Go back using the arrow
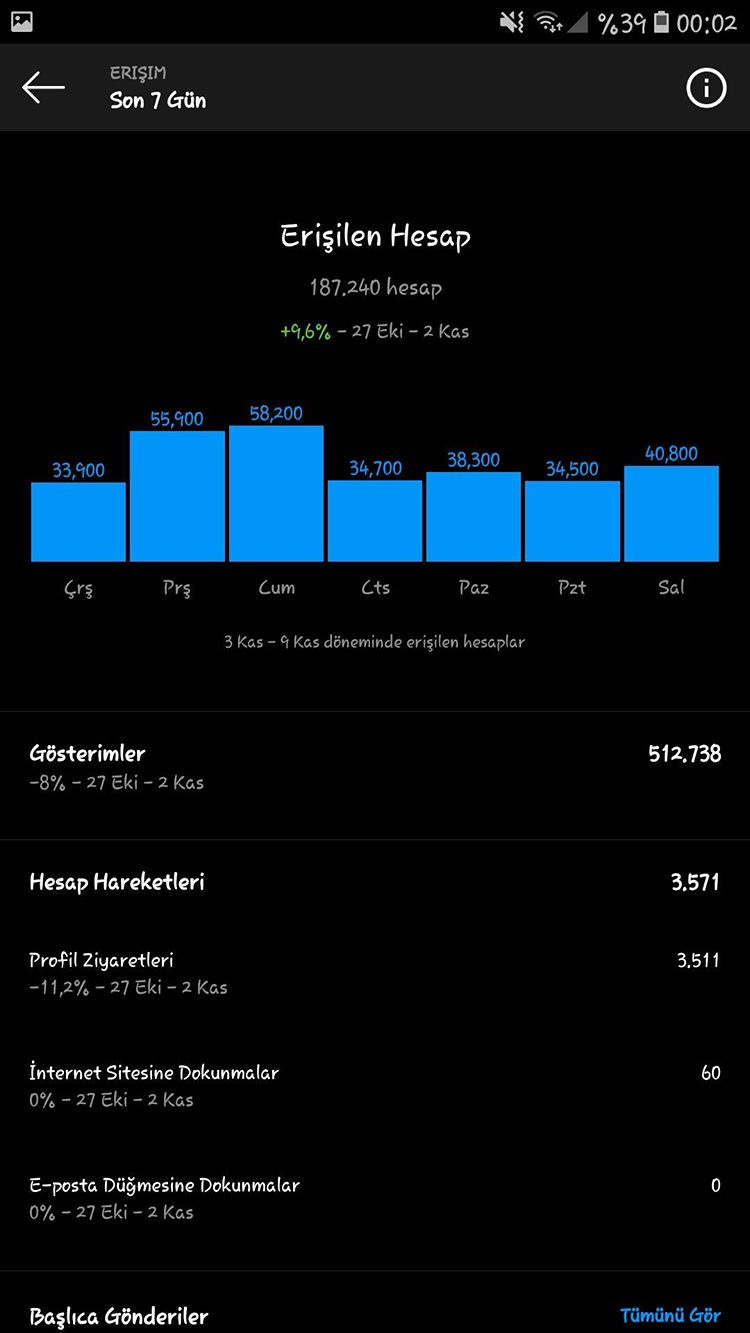The image size is (750, 1333). [x=43, y=88]
